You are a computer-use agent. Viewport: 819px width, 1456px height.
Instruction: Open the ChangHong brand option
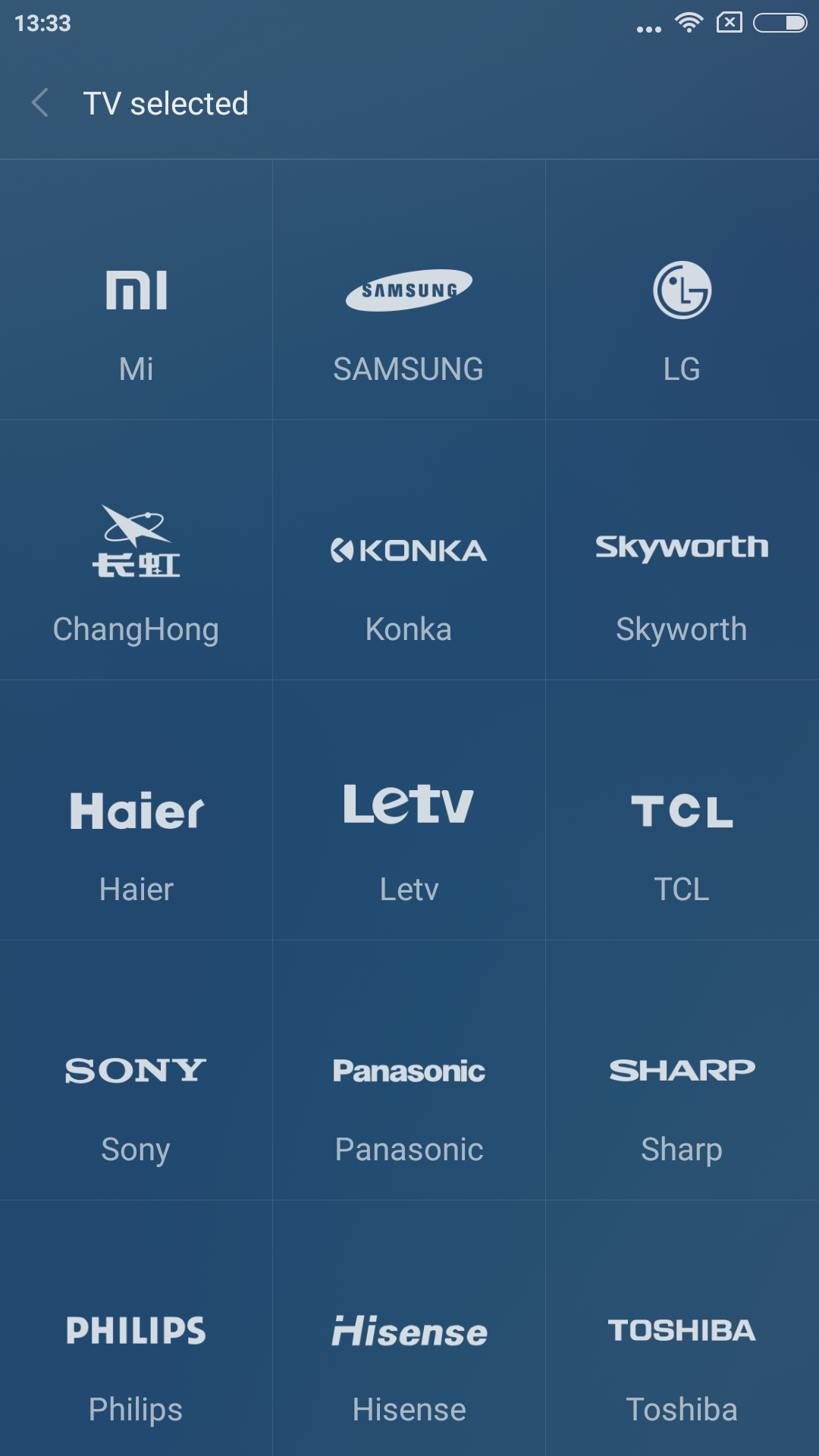point(136,576)
